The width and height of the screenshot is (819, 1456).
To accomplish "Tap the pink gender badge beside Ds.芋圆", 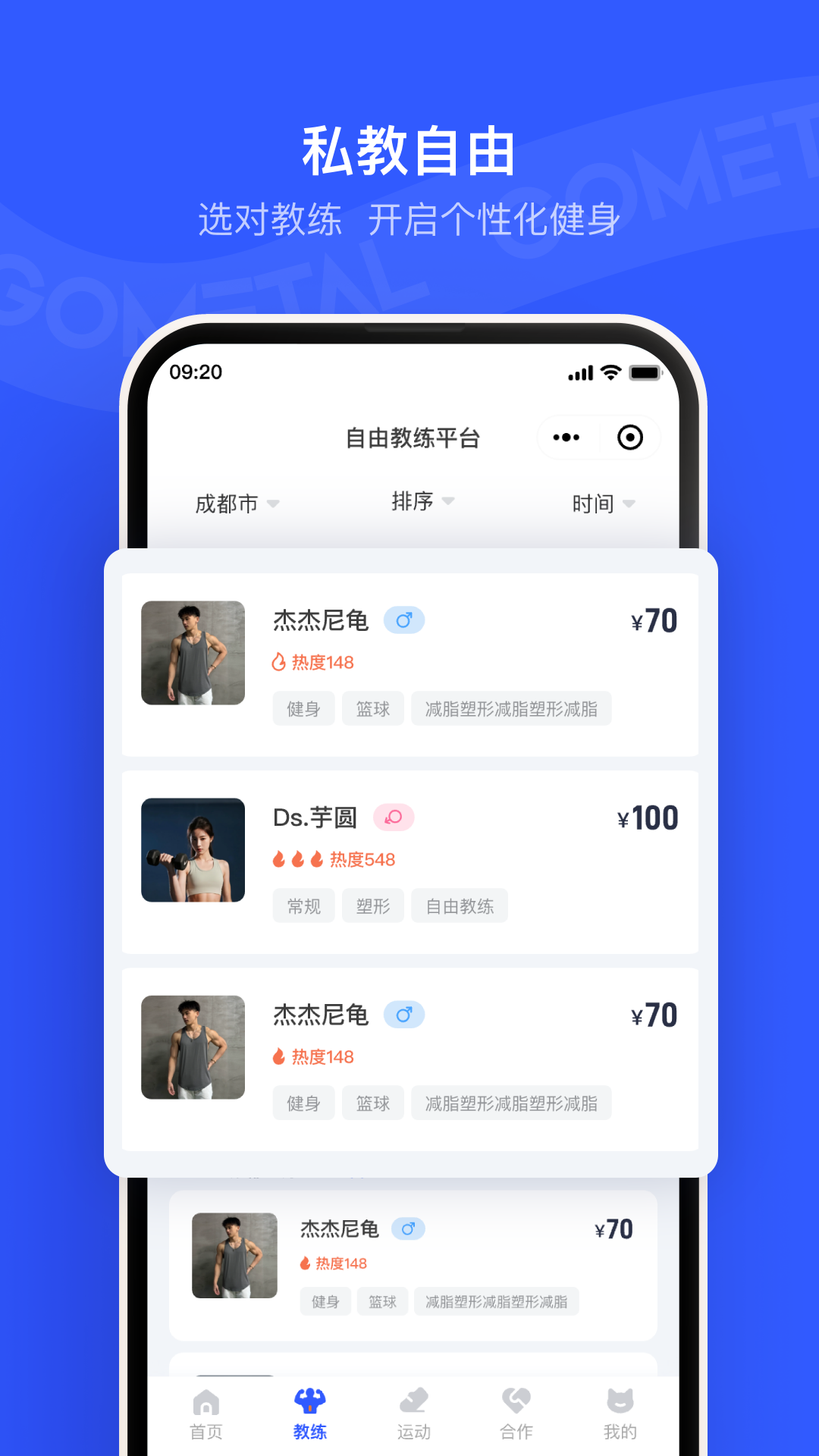I will coord(393,817).
